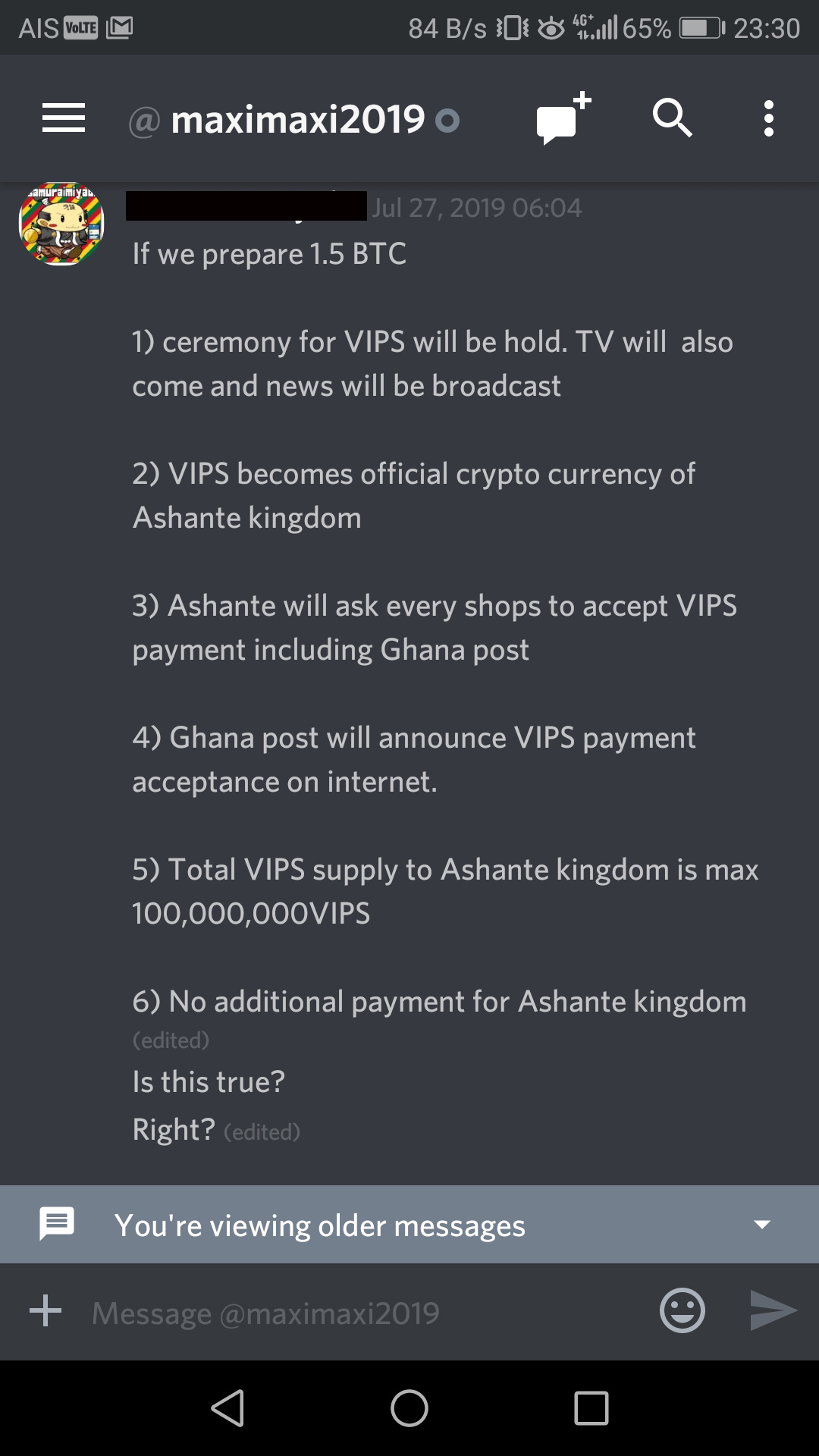Search in this conversation

point(672,119)
